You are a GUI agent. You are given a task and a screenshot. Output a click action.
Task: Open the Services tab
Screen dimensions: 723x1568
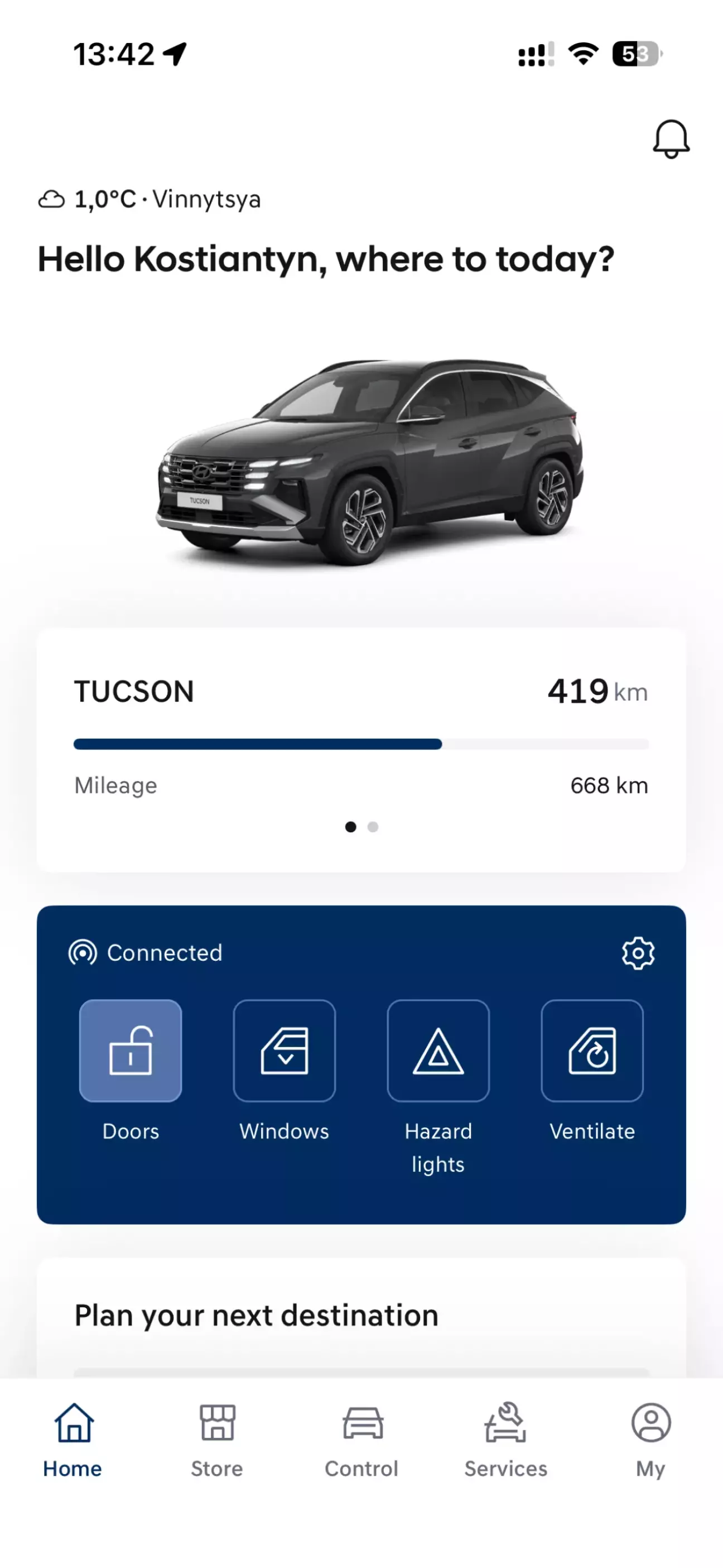[x=506, y=1440]
